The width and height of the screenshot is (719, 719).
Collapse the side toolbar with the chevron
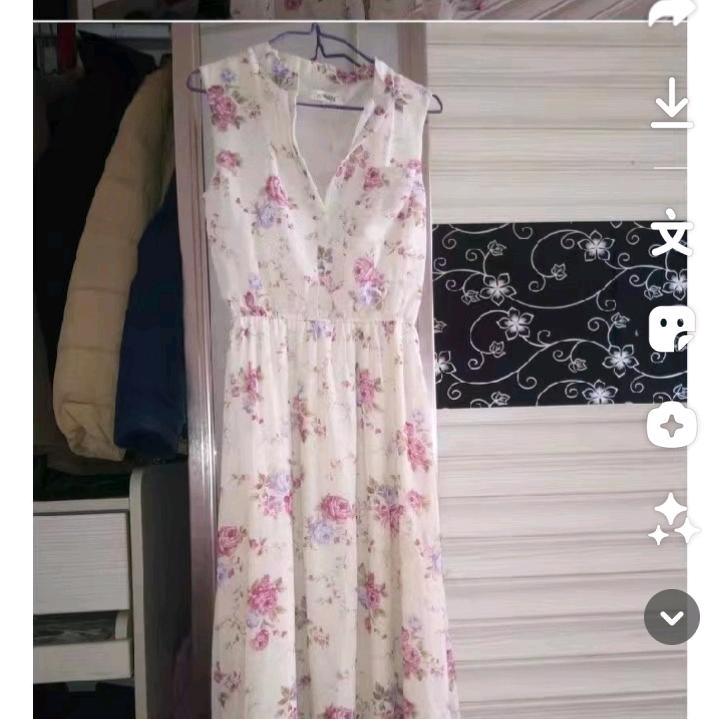point(672,617)
